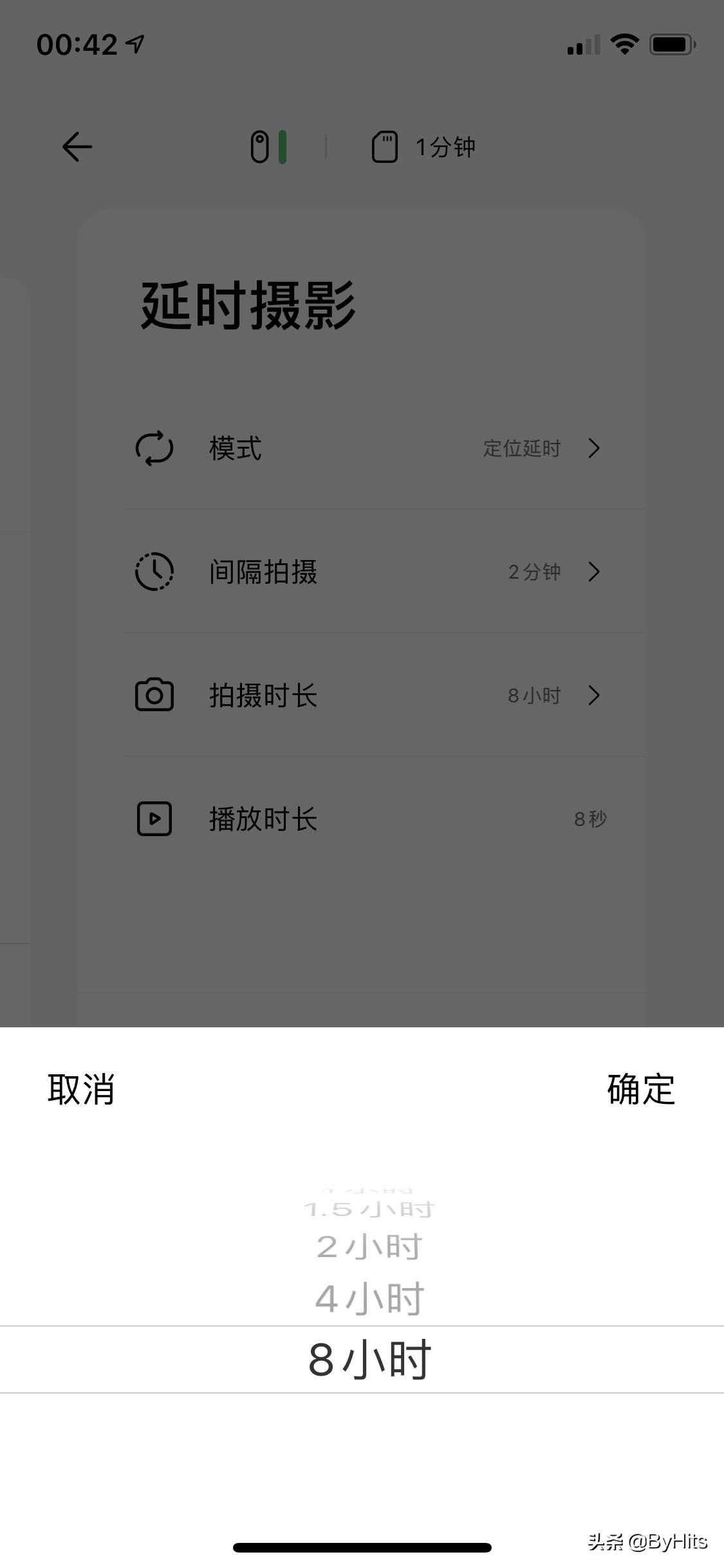Viewport: 724px width, 1568px height.
Task: Tap the home indicator bar at bottom
Action: (362, 1547)
